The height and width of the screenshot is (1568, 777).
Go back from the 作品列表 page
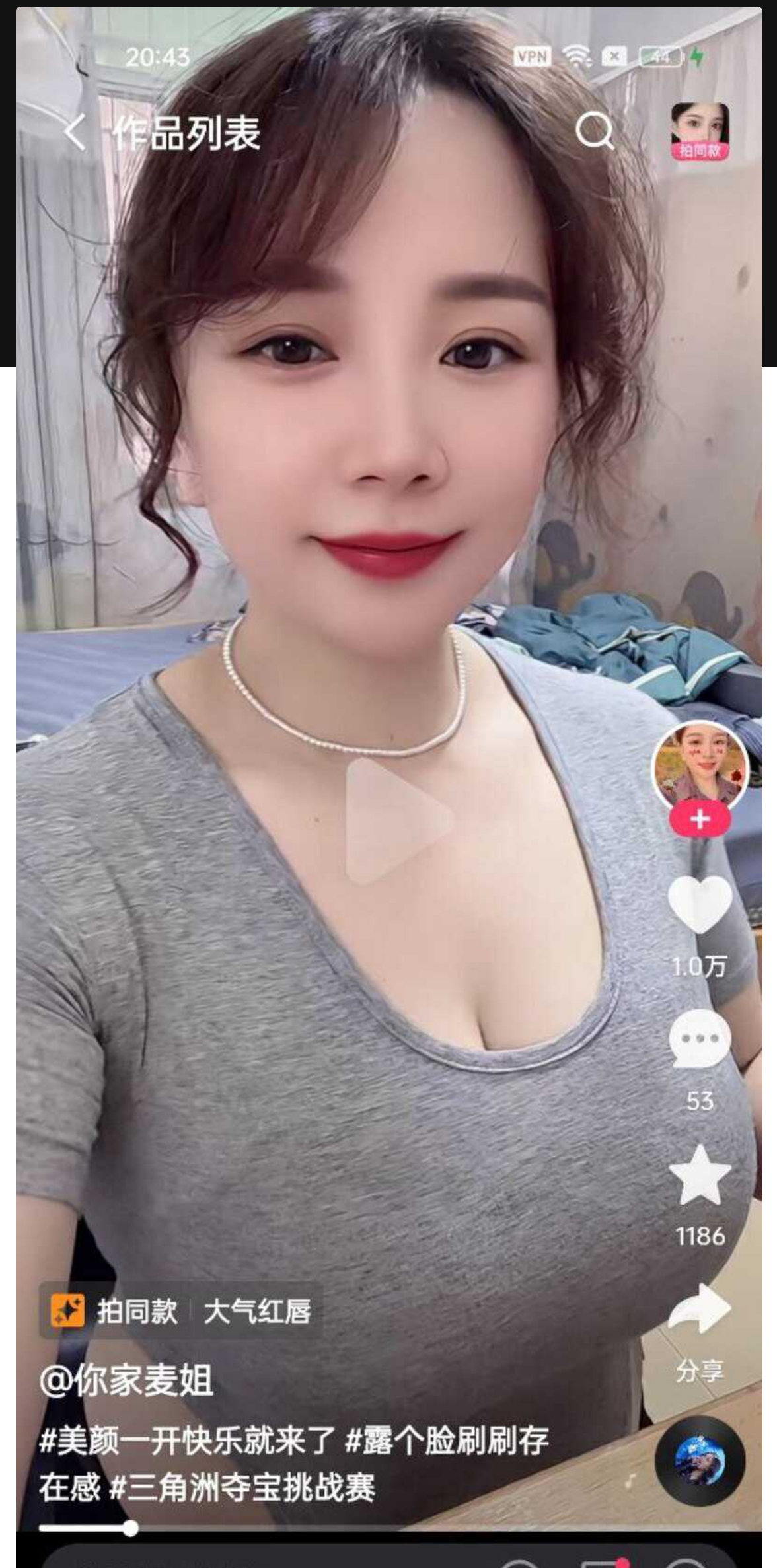coord(75,132)
